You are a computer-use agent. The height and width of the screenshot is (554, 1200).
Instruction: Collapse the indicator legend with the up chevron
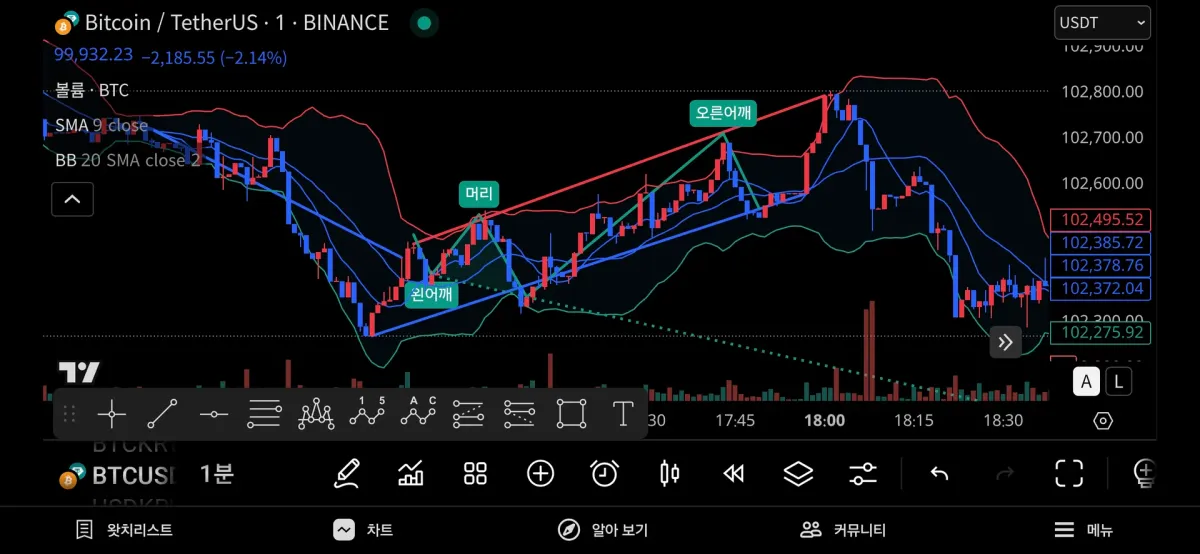click(x=72, y=200)
